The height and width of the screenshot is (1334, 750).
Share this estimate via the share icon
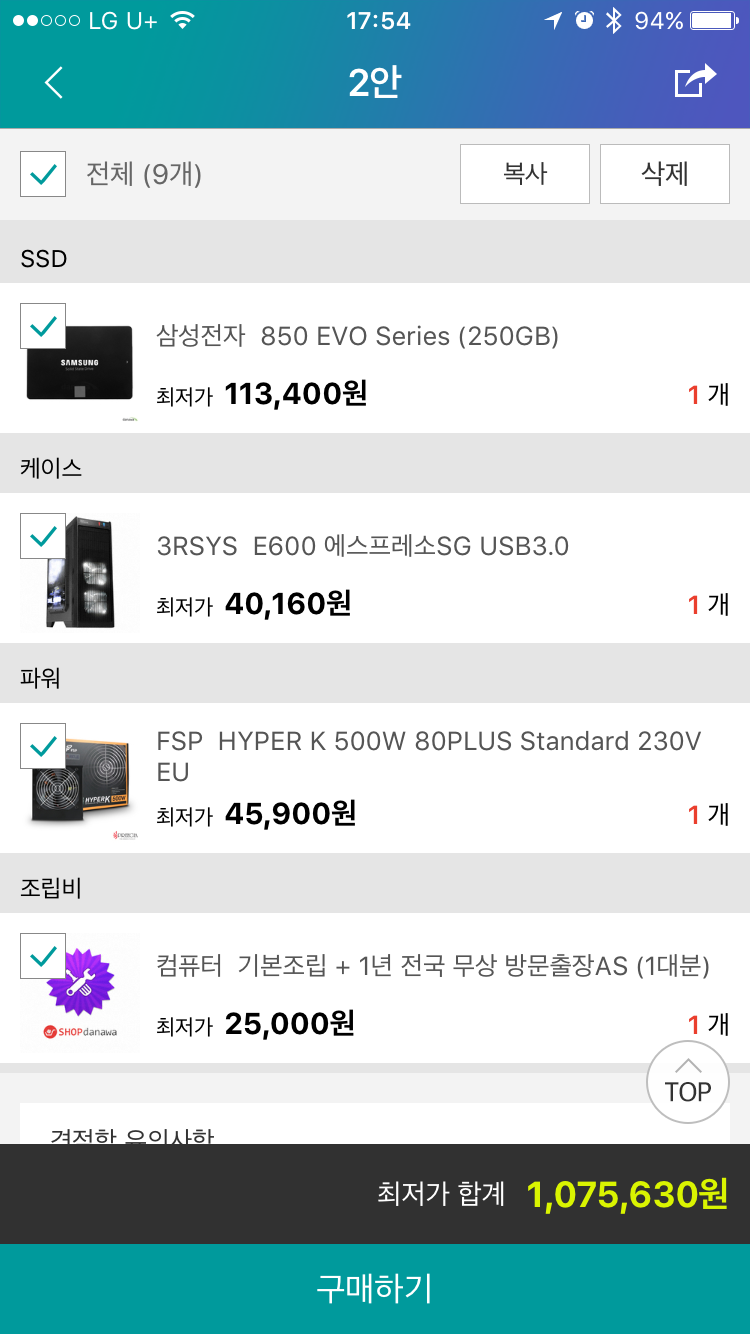695,82
